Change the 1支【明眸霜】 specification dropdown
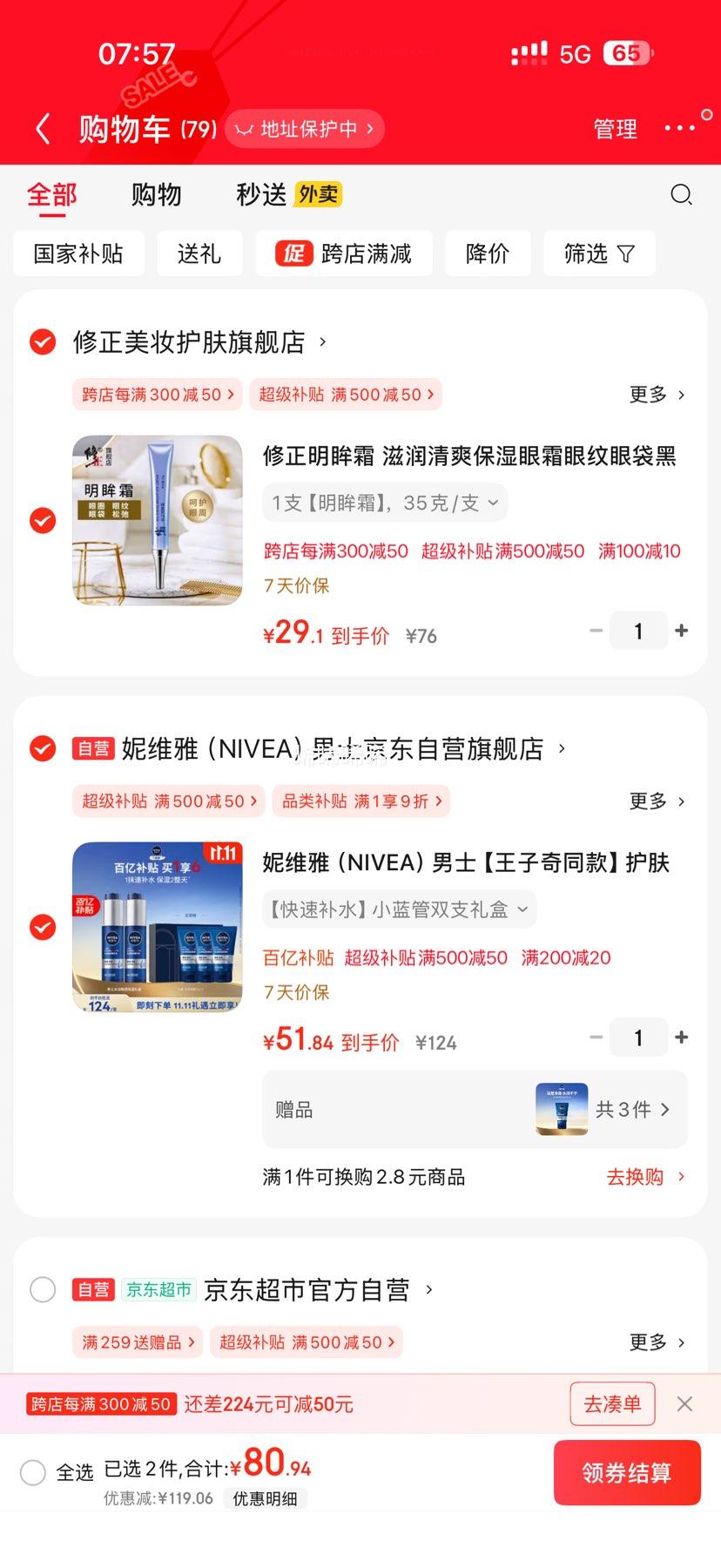Image resolution: width=721 pixels, height=1568 pixels. (384, 503)
